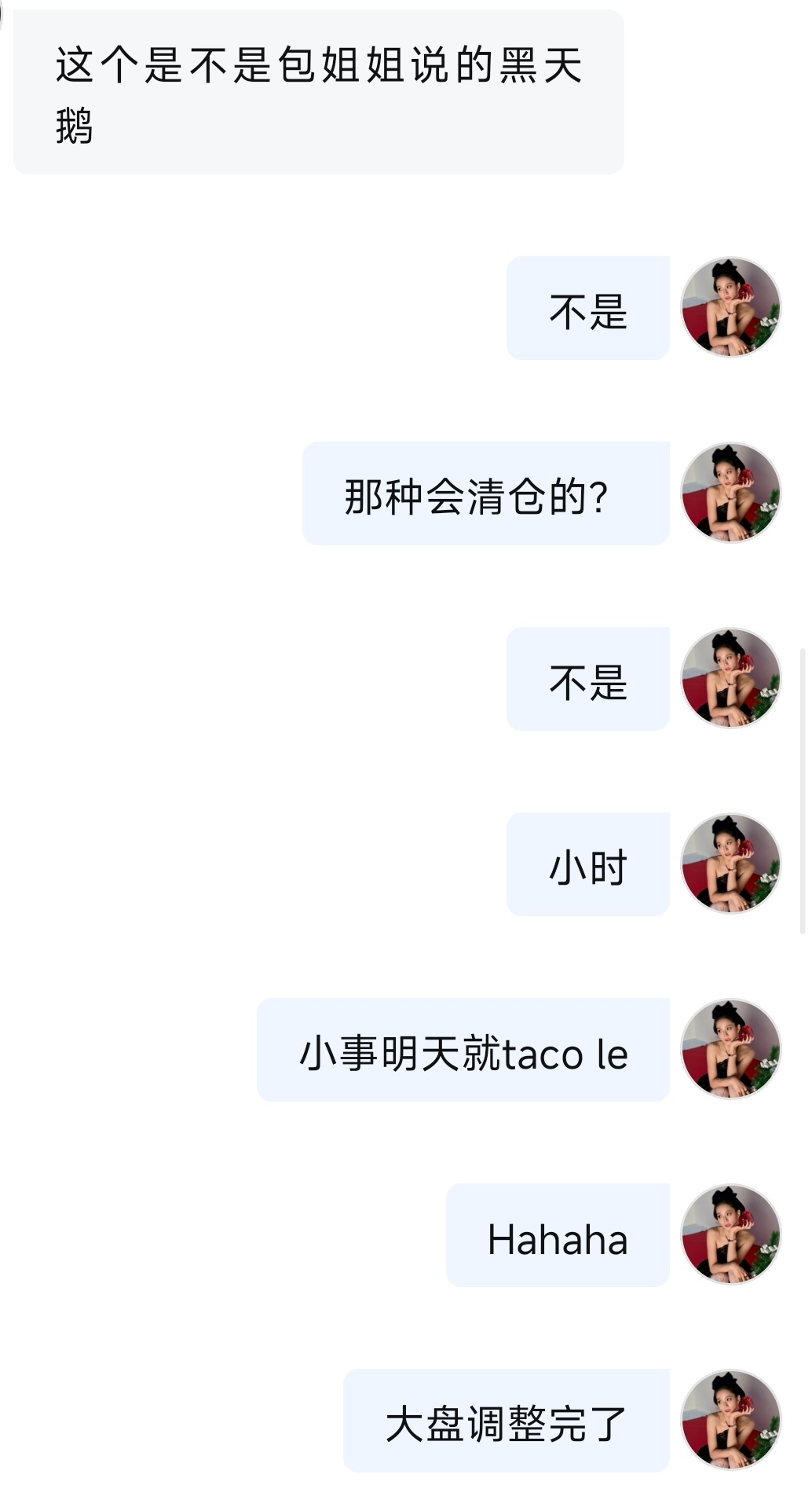Open the avatar next to "大盘调整完了"
This screenshot has height=1500, width=812.
730,1420
